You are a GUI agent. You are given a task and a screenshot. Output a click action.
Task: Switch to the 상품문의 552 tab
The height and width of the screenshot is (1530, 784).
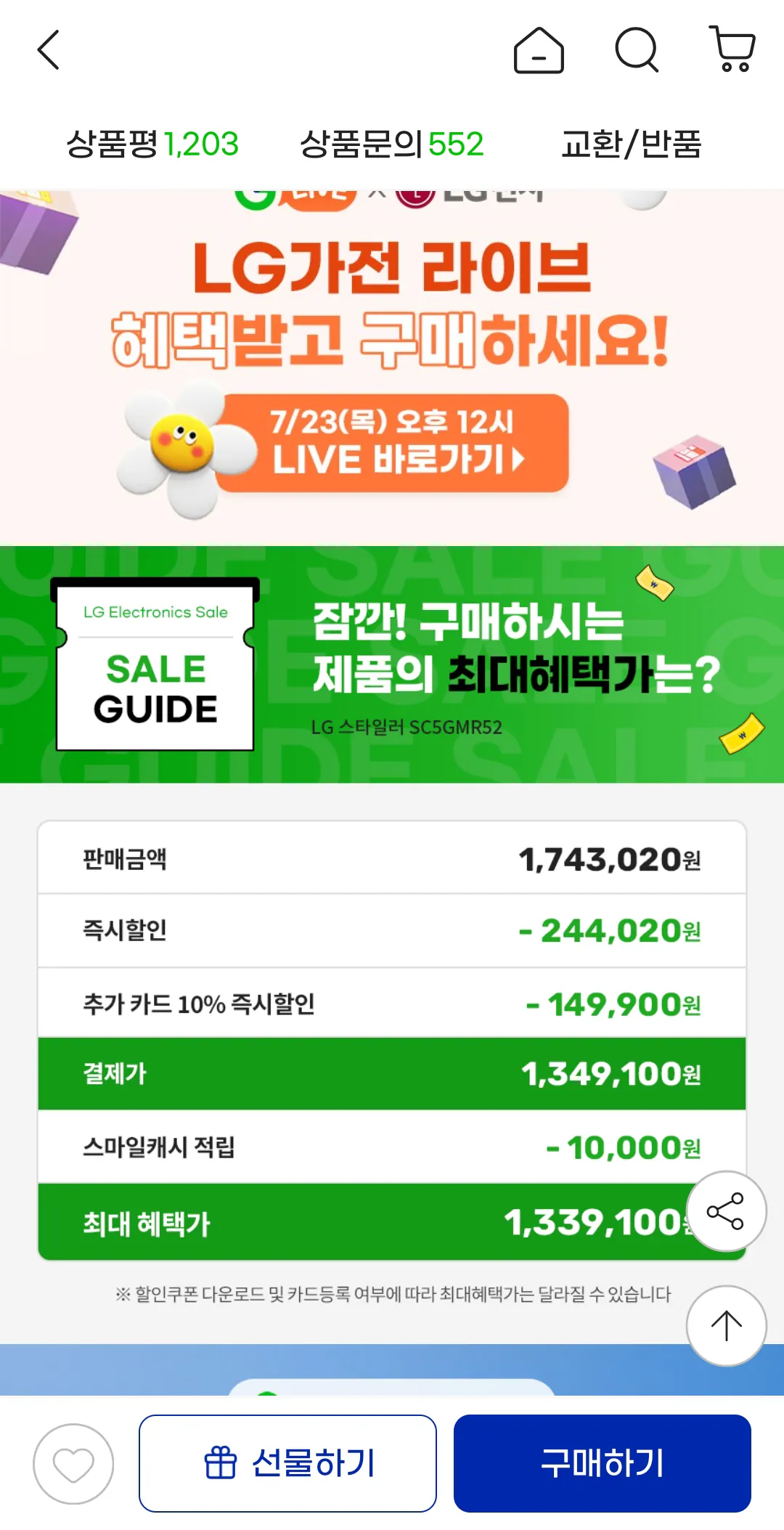pos(392,144)
